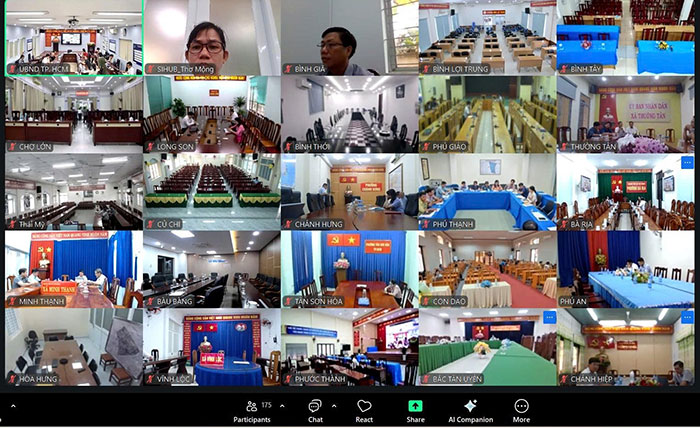The height and width of the screenshot is (428, 700).
Task: Open the React emoji options
Action: pyautogui.click(x=364, y=409)
